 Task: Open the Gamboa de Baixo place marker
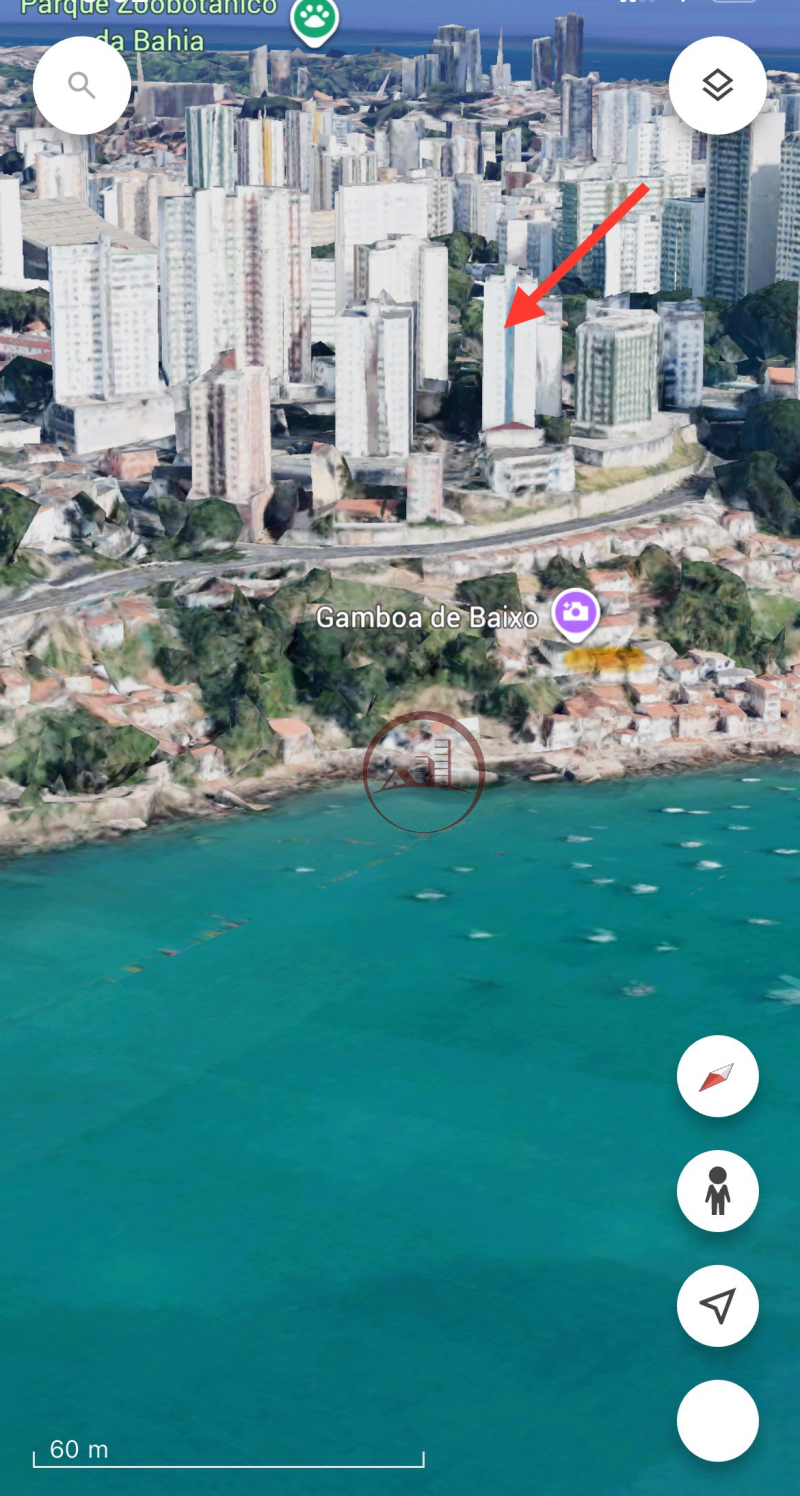[576, 613]
